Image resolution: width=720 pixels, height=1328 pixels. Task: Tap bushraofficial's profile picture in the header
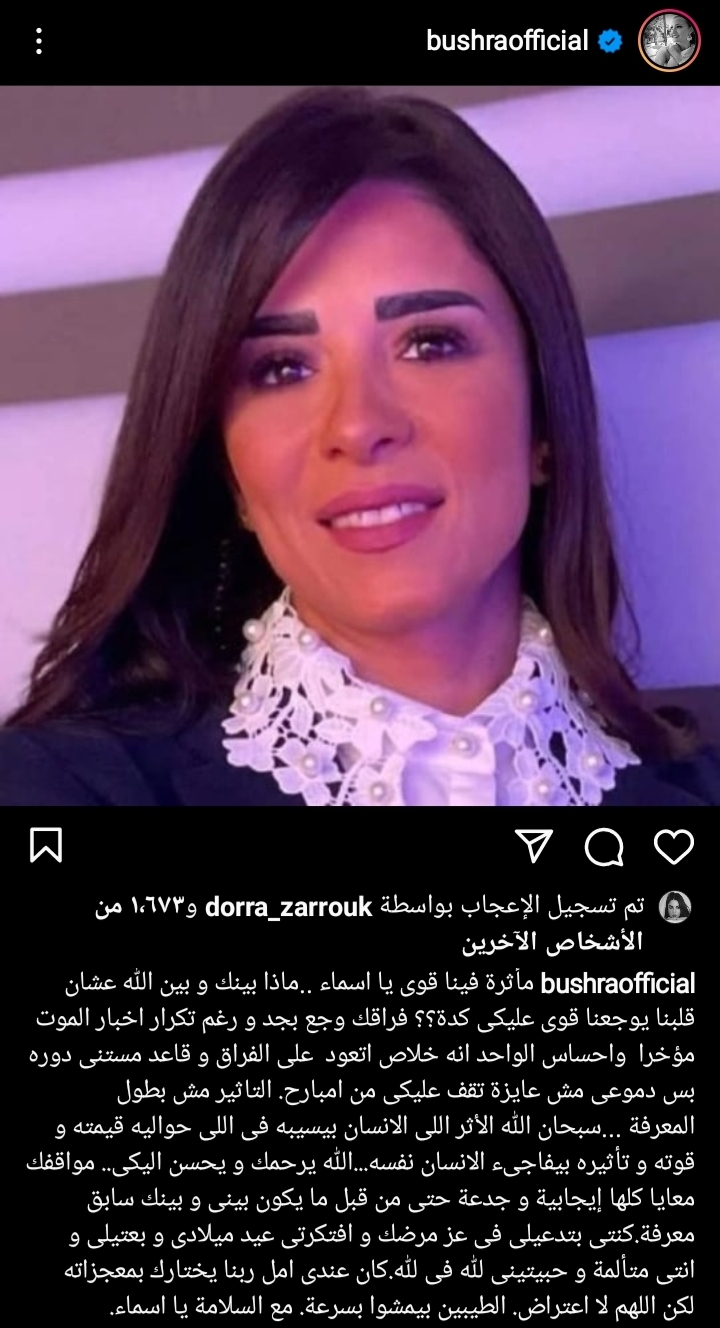click(669, 41)
